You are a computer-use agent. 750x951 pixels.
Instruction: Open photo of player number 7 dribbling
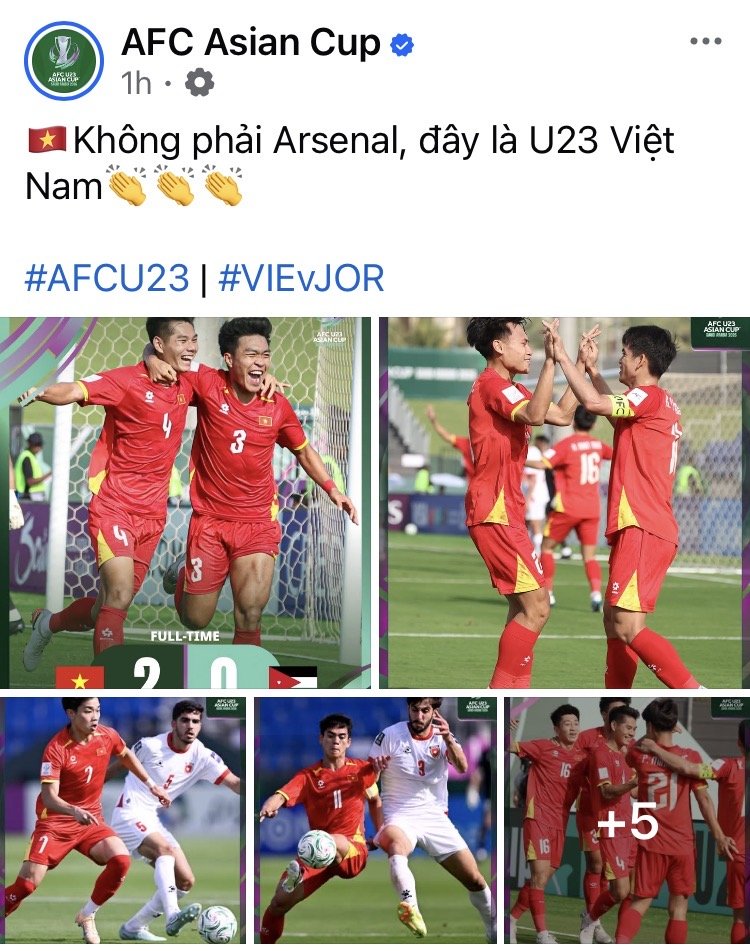point(122,820)
